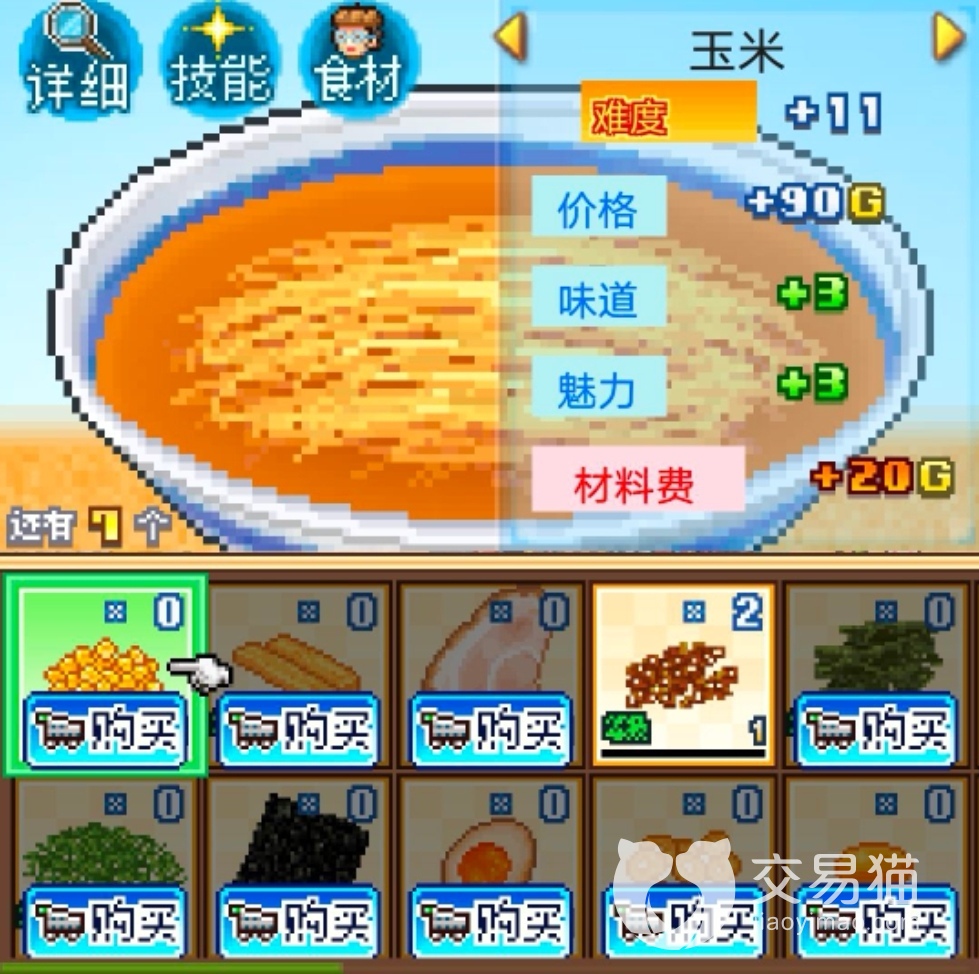Buy the chopped green onion ingredient

(x=105, y=922)
